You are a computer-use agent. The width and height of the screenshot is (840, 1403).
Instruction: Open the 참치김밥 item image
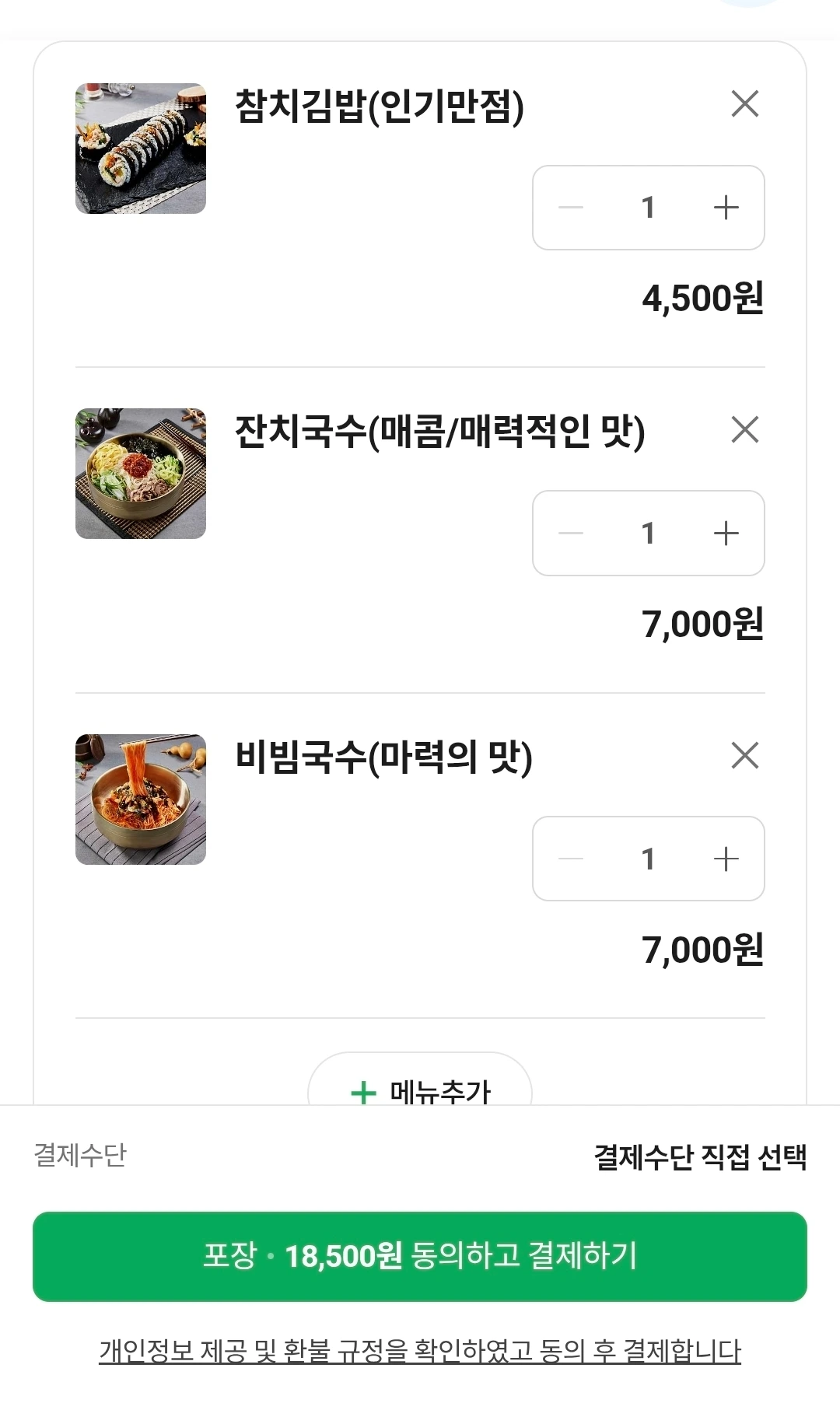(141, 149)
